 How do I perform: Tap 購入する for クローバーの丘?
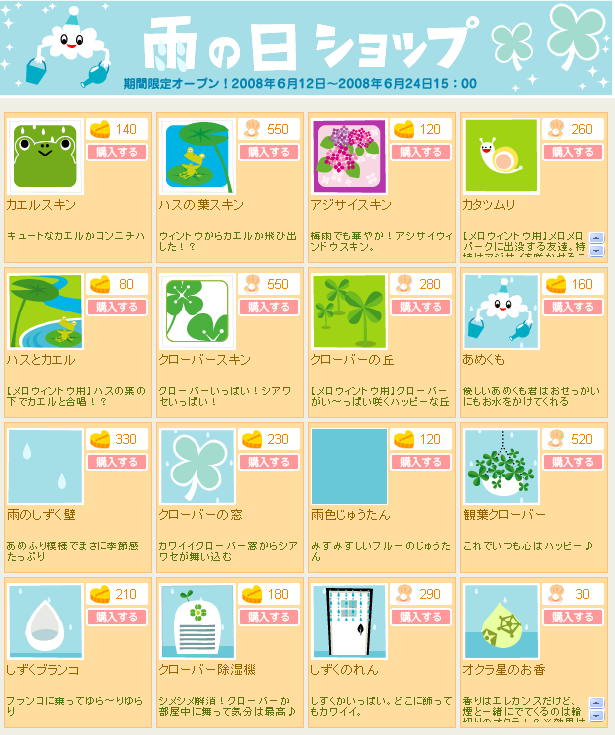422,307
